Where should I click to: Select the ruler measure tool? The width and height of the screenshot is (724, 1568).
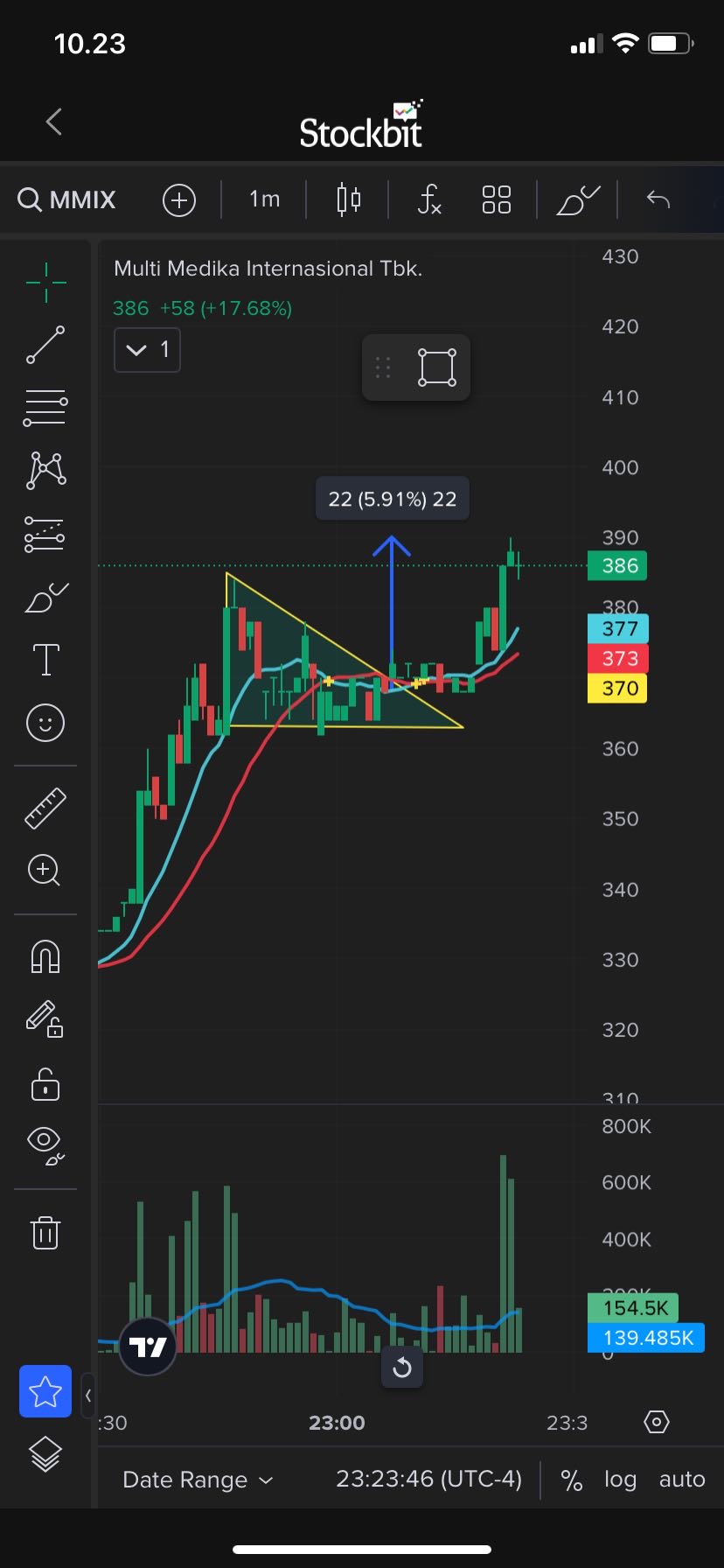pyautogui.click(x=45, y=808)
